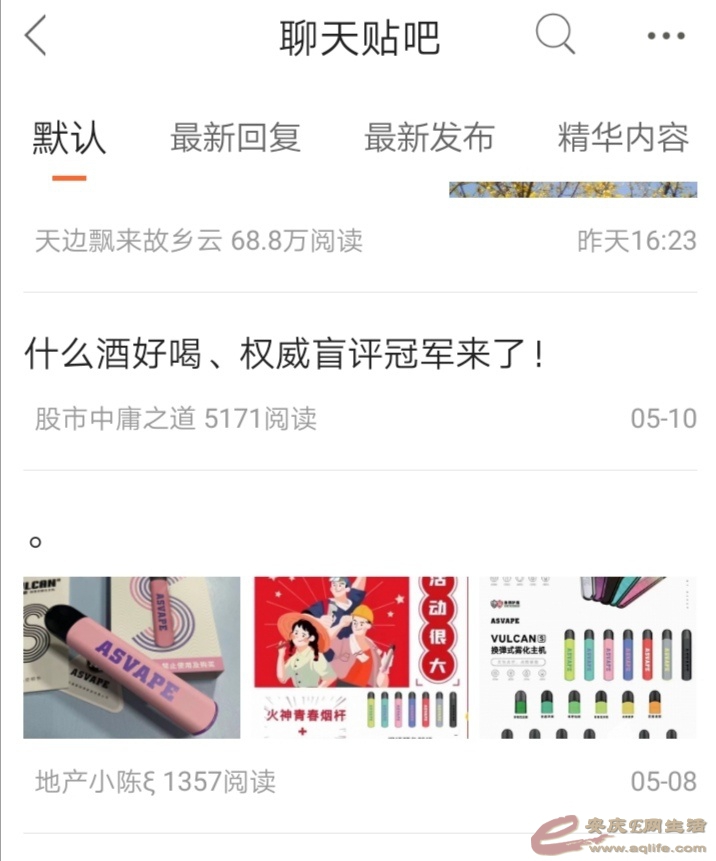Screen dimensions: 716x861
Task: View the pink ASVAPE device photo
Action: click(x=132, y=657)
